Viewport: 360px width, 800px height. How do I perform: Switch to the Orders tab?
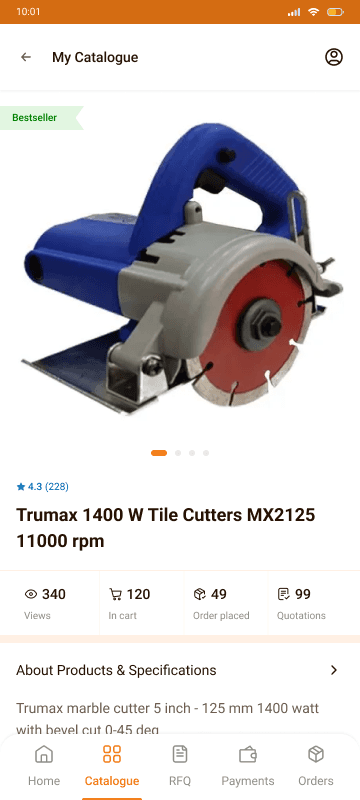pyautogui.click(x=316, y=765)
